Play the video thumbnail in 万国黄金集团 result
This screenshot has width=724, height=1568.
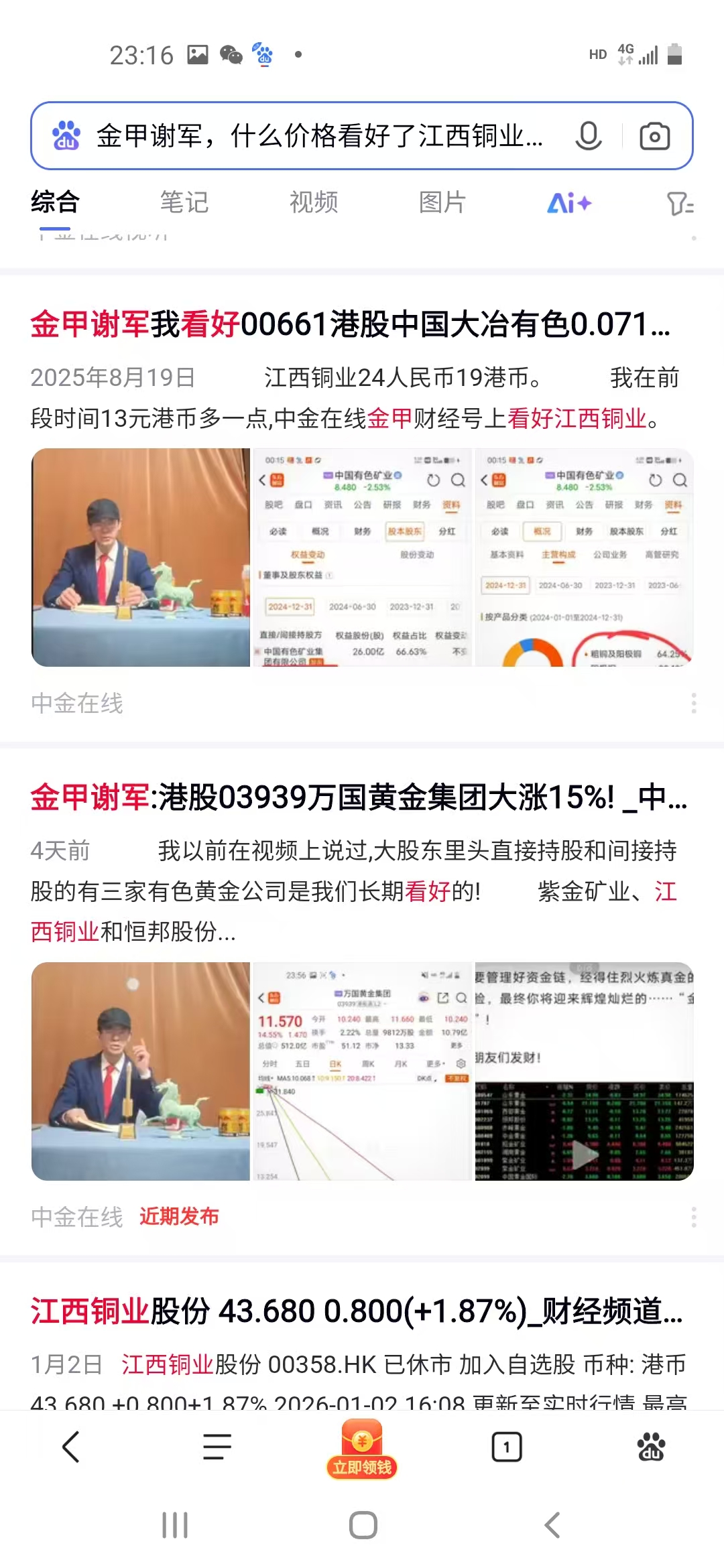584,1153
